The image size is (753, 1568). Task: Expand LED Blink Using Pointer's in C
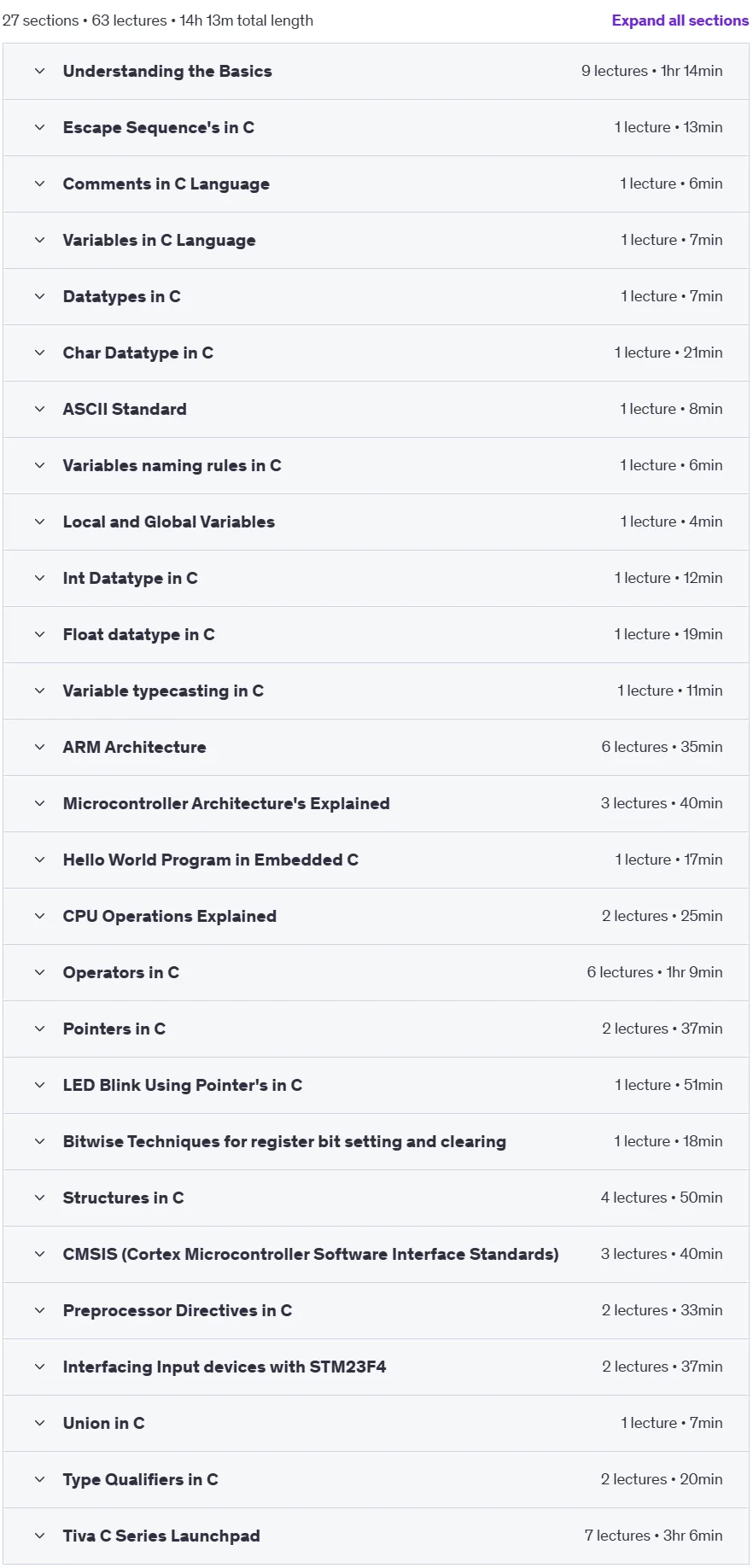pos(376,1086)
